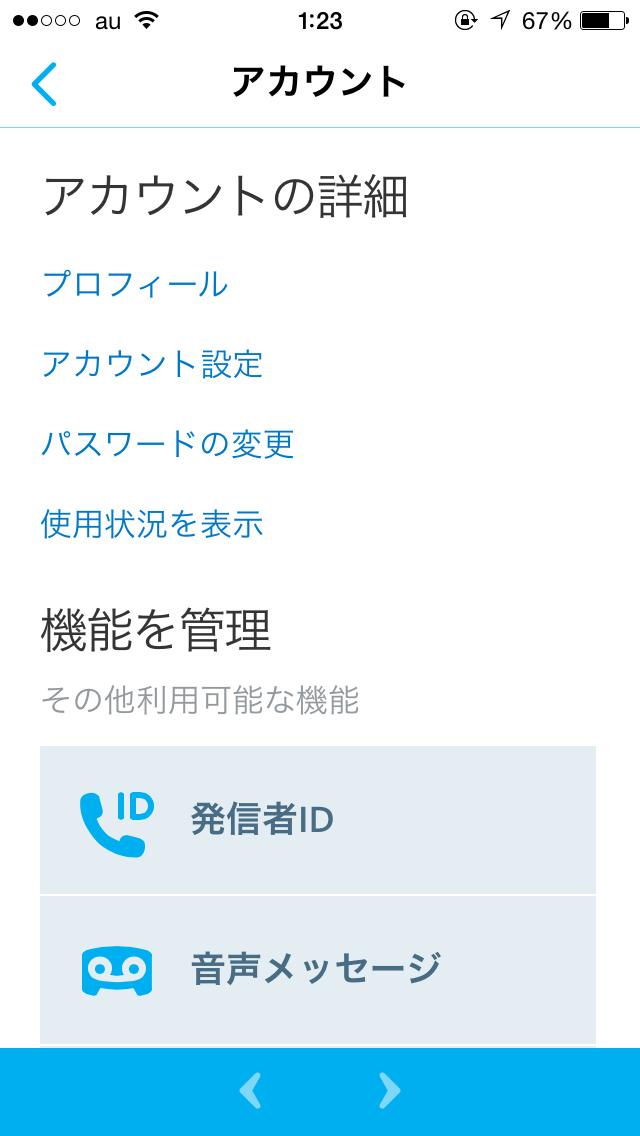The width and height of the screenshot is (640, 1136).
Task: Open the 発信者ID feature card
Action: [x=318, y=820]
